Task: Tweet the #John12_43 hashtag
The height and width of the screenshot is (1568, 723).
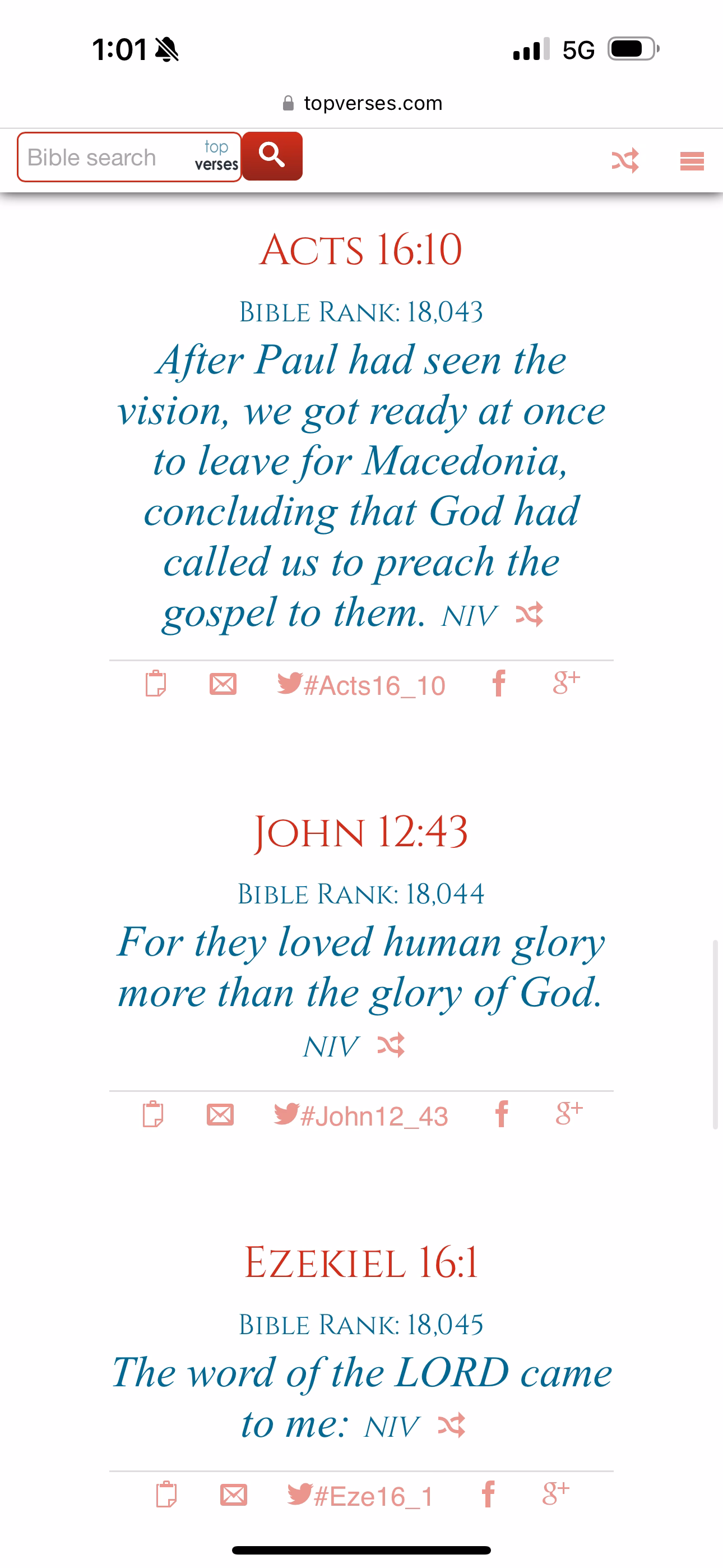Action: pyautogui.click(x=361, y=1116)
